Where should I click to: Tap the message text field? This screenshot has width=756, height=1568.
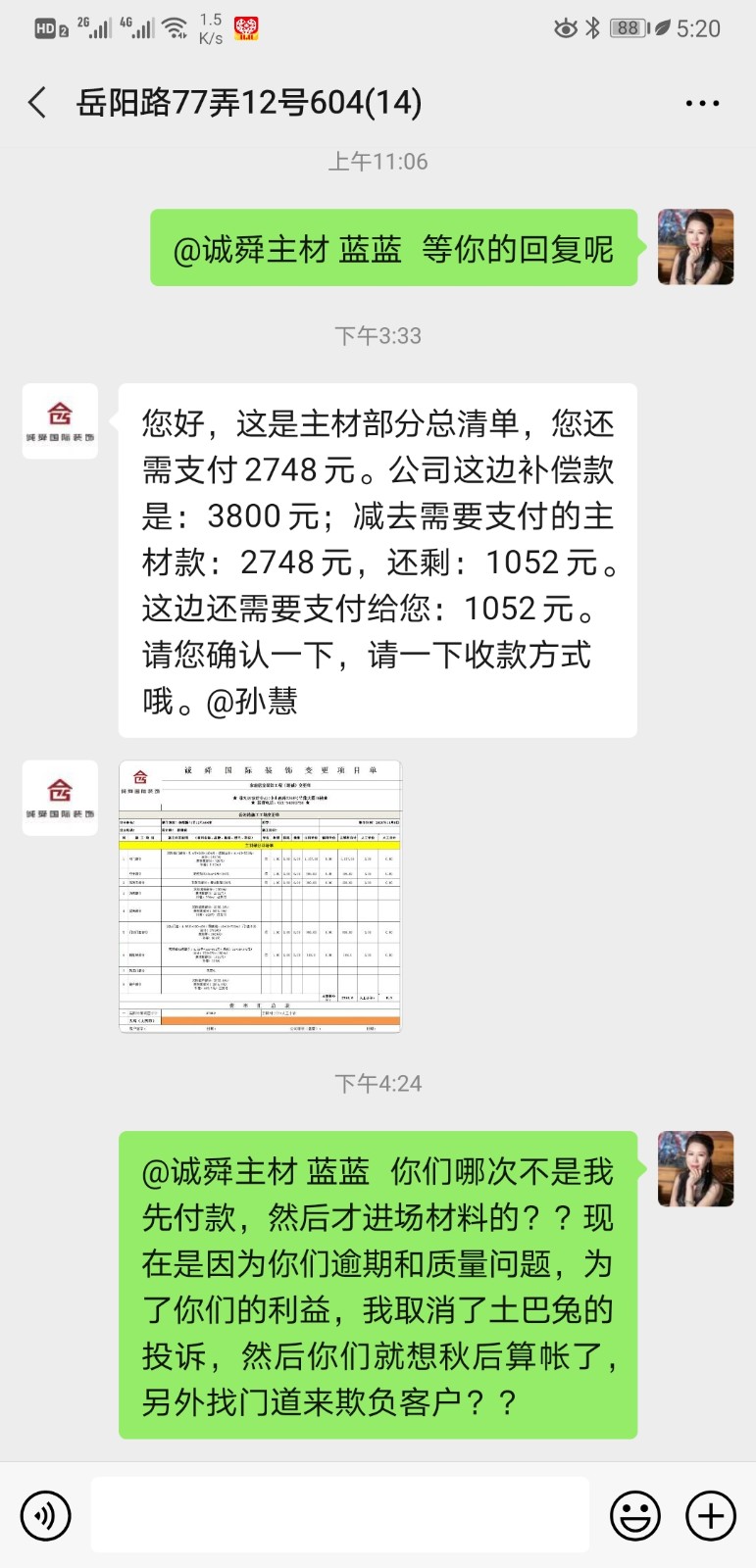click(339, 1515)
